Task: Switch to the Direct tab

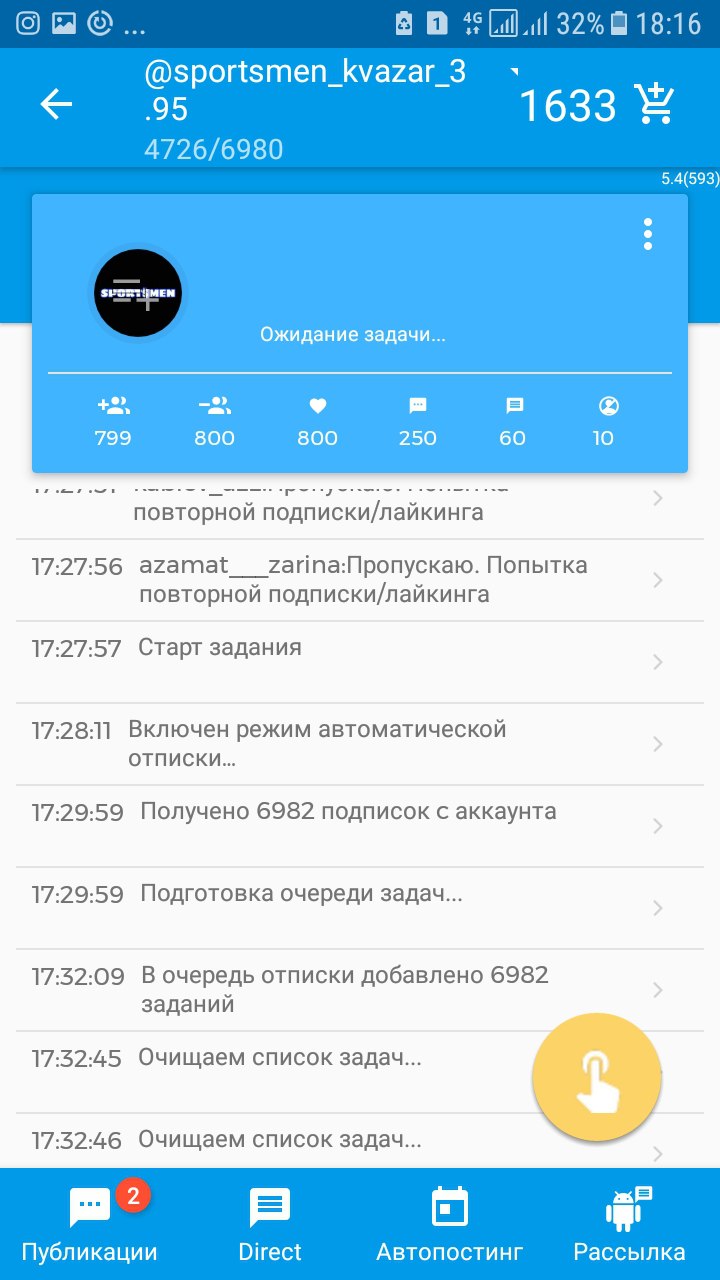Action: [270, 1224]
